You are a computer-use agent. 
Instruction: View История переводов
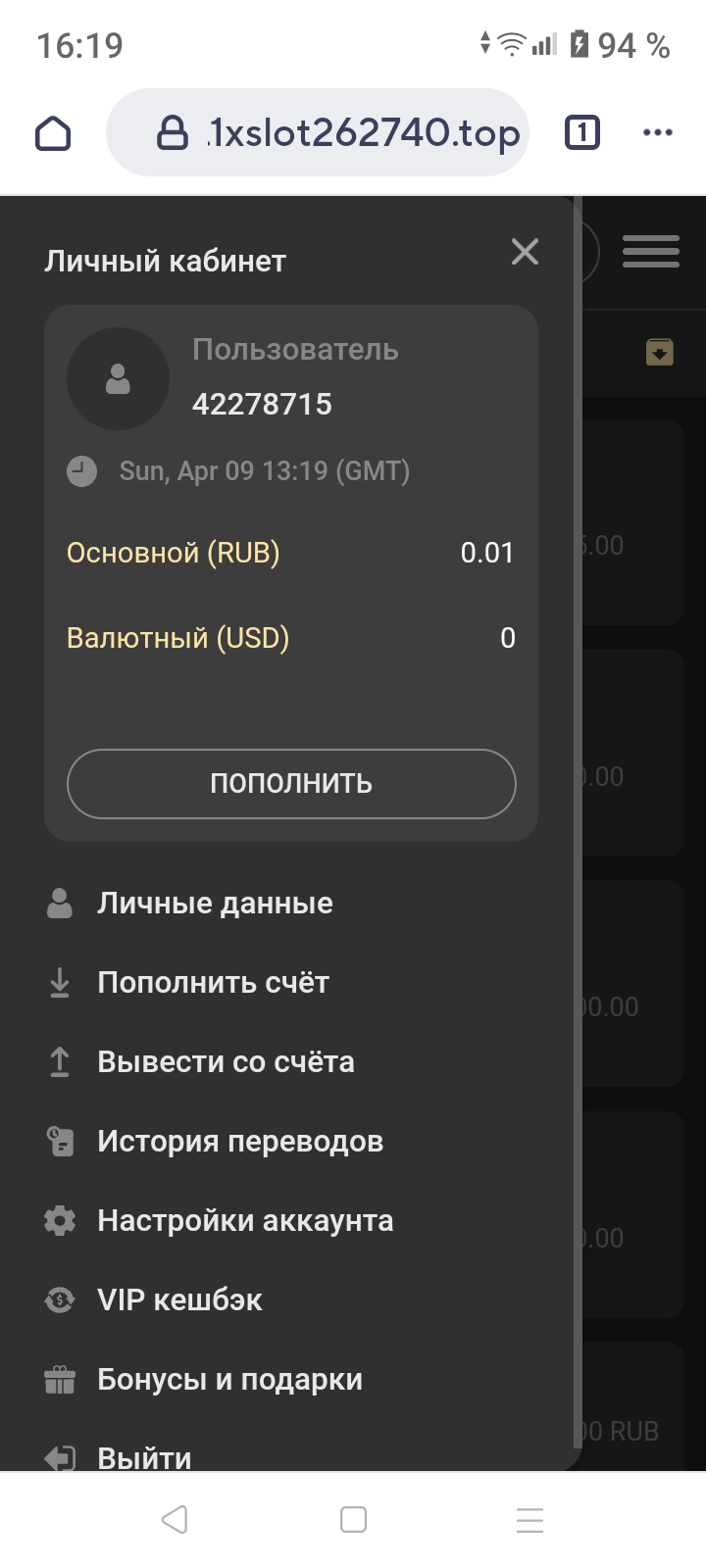tap(240, 1142)
